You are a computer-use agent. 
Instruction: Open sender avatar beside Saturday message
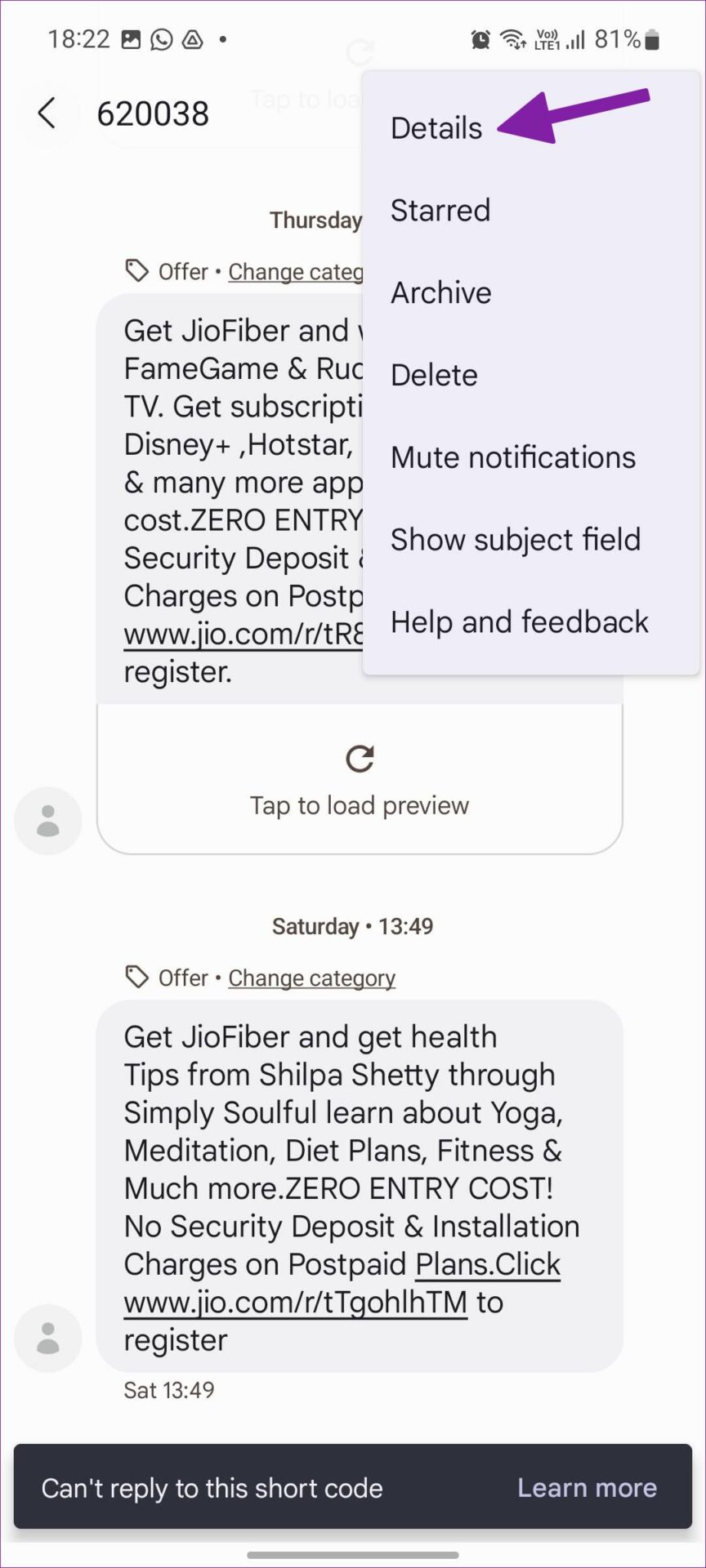tap(48, 1338)
